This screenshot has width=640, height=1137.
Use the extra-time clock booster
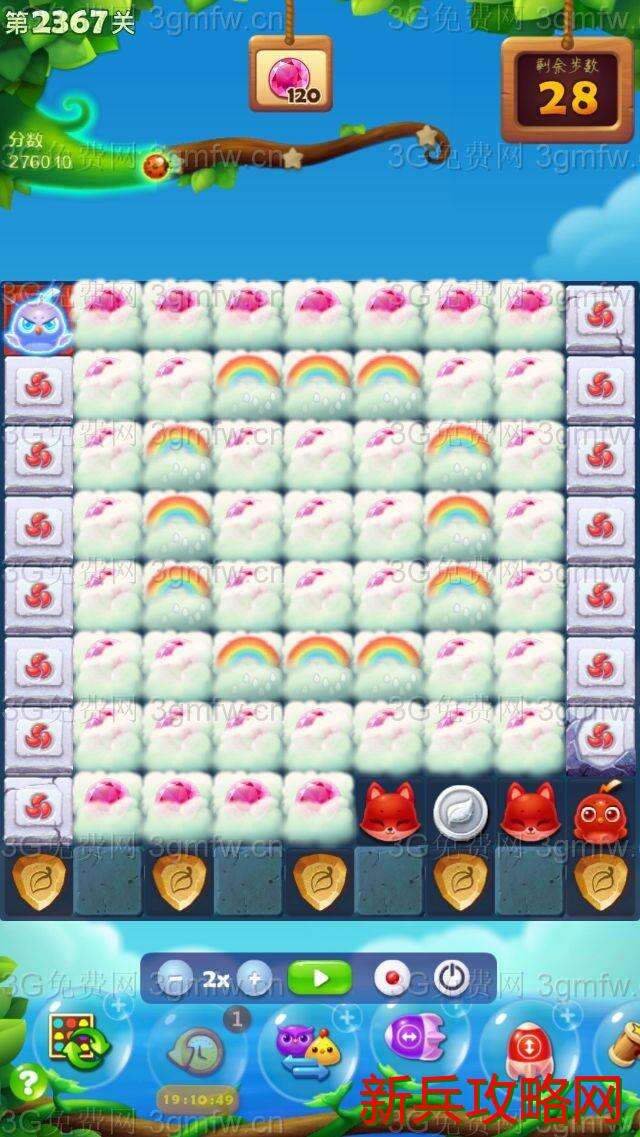[x=198, y=1052]
